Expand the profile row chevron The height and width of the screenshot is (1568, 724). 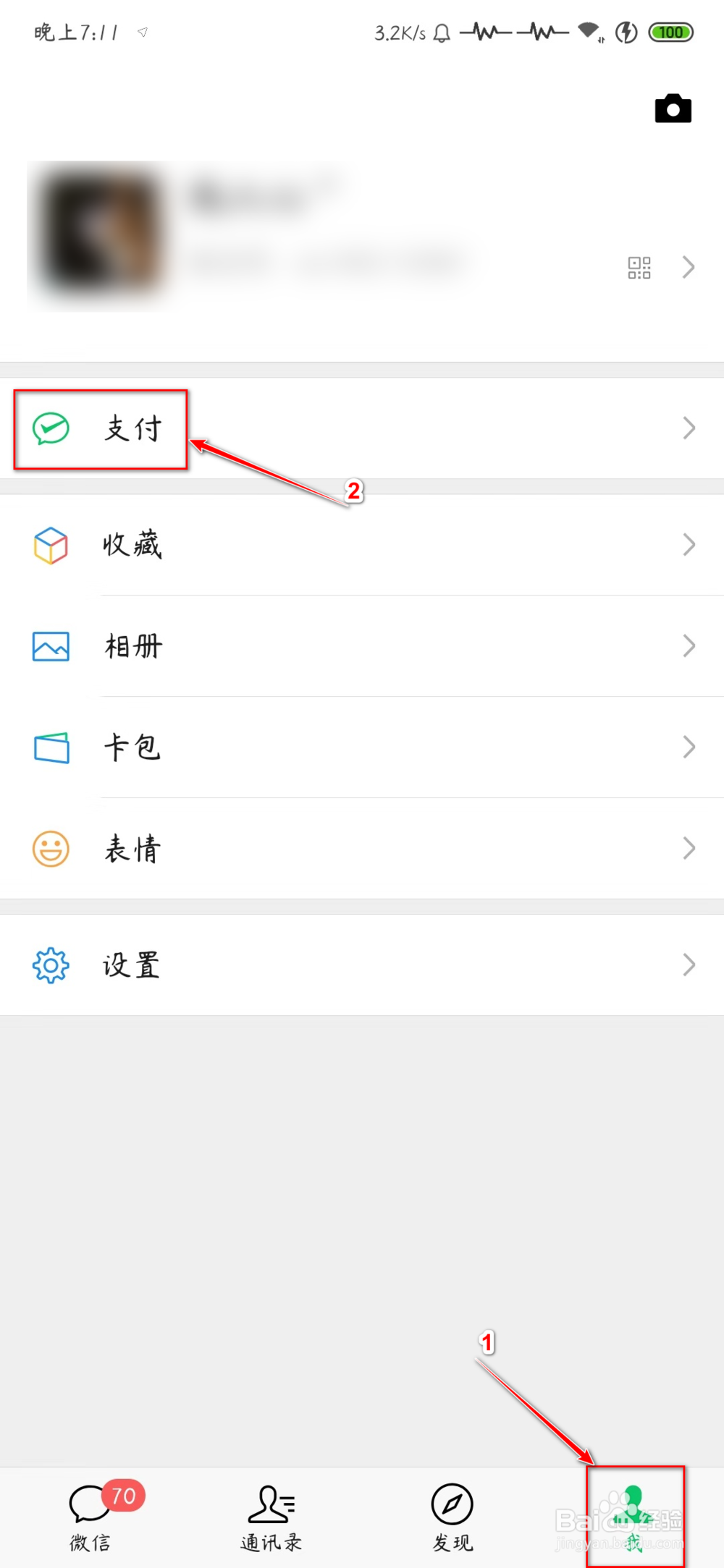[688, 267]
